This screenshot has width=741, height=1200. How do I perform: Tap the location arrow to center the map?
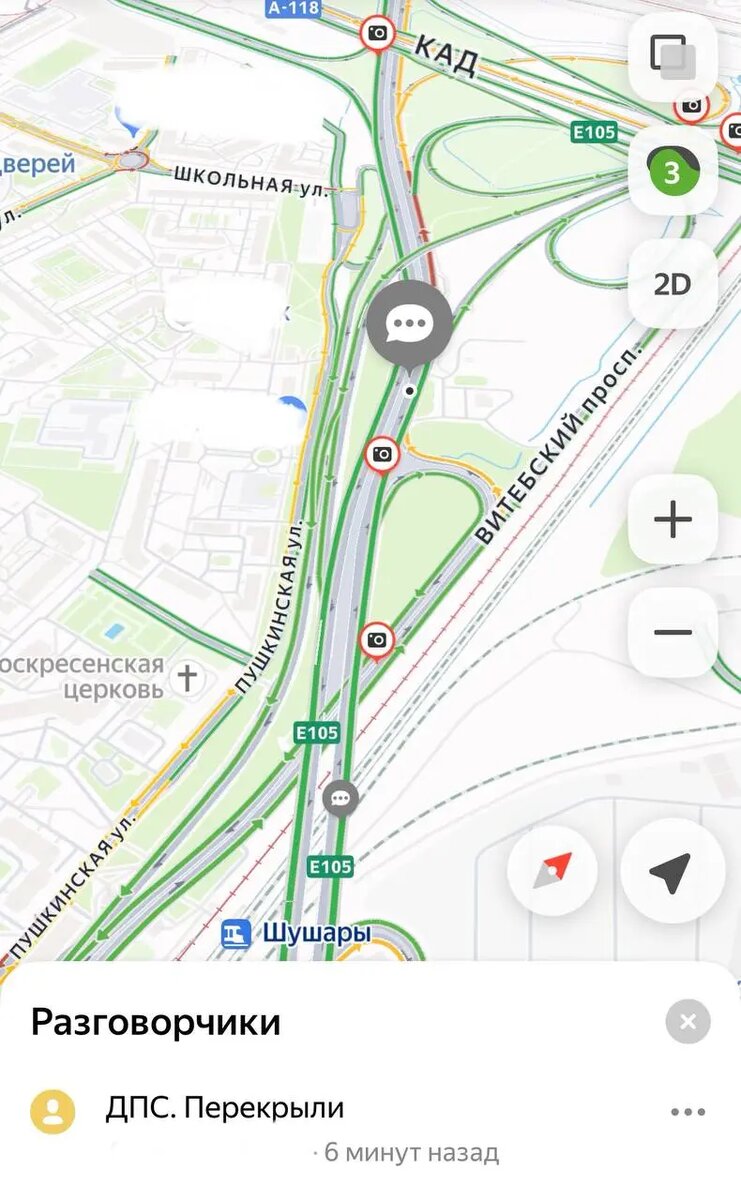tap(671, 871)
